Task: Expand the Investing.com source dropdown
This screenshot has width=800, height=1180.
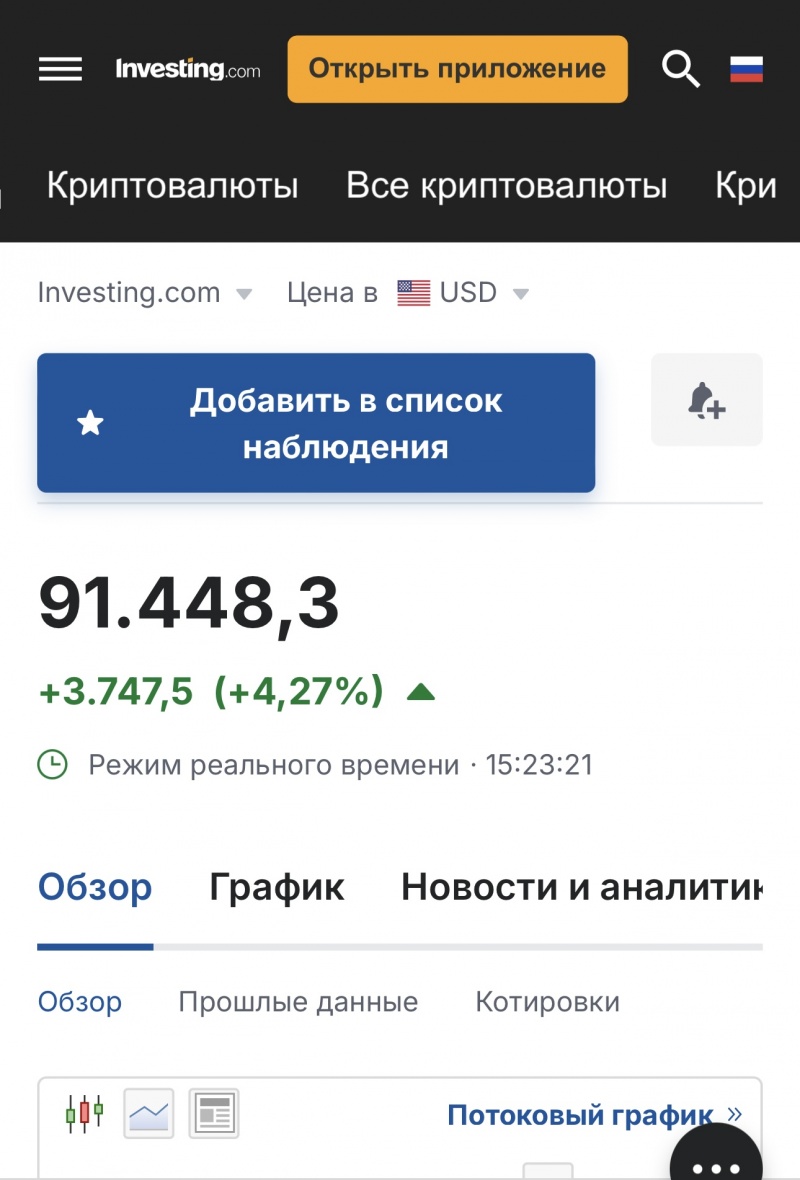Action: pos(145,293)
